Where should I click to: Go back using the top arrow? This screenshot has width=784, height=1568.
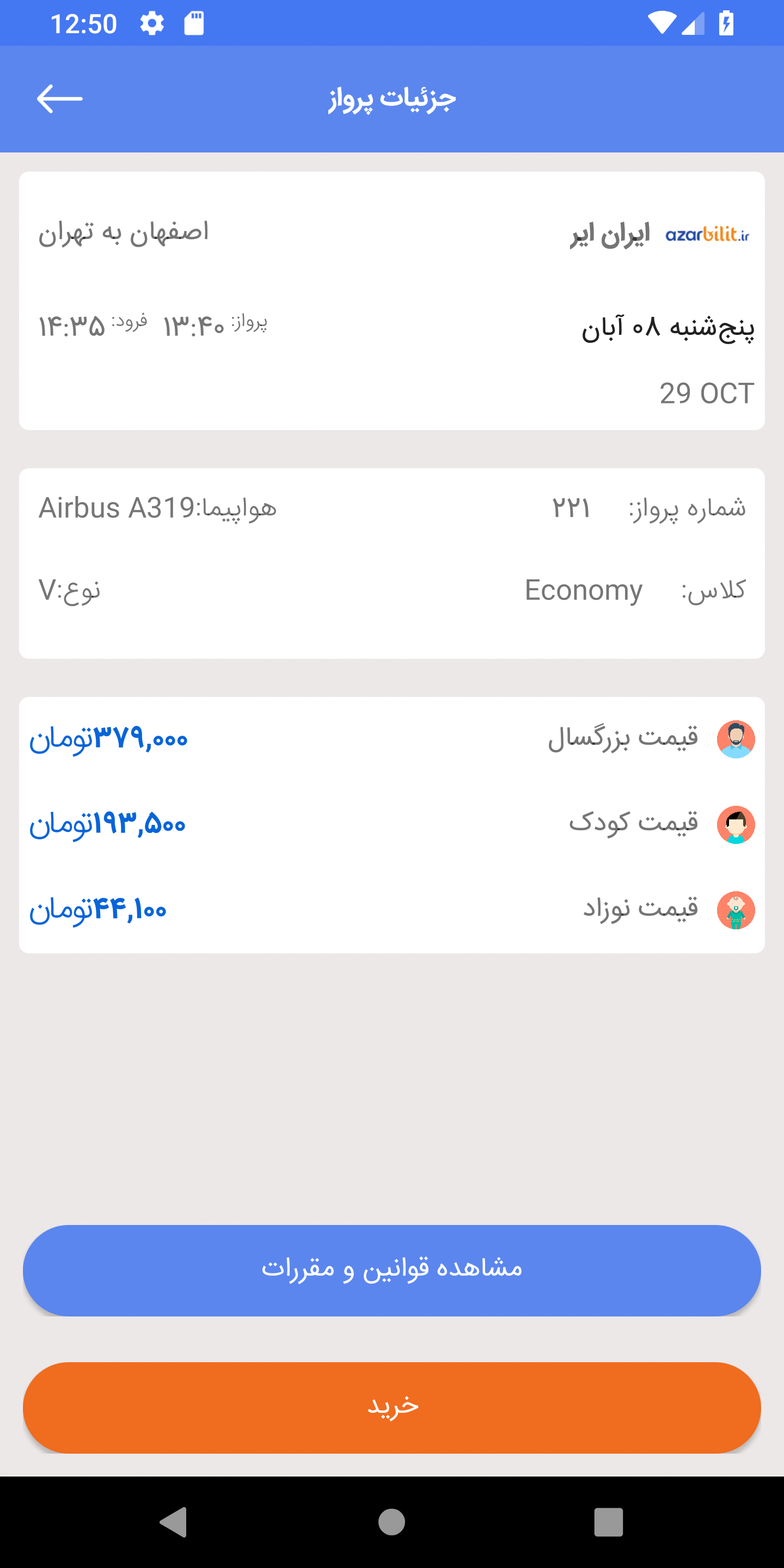click(x=60, y=99)
